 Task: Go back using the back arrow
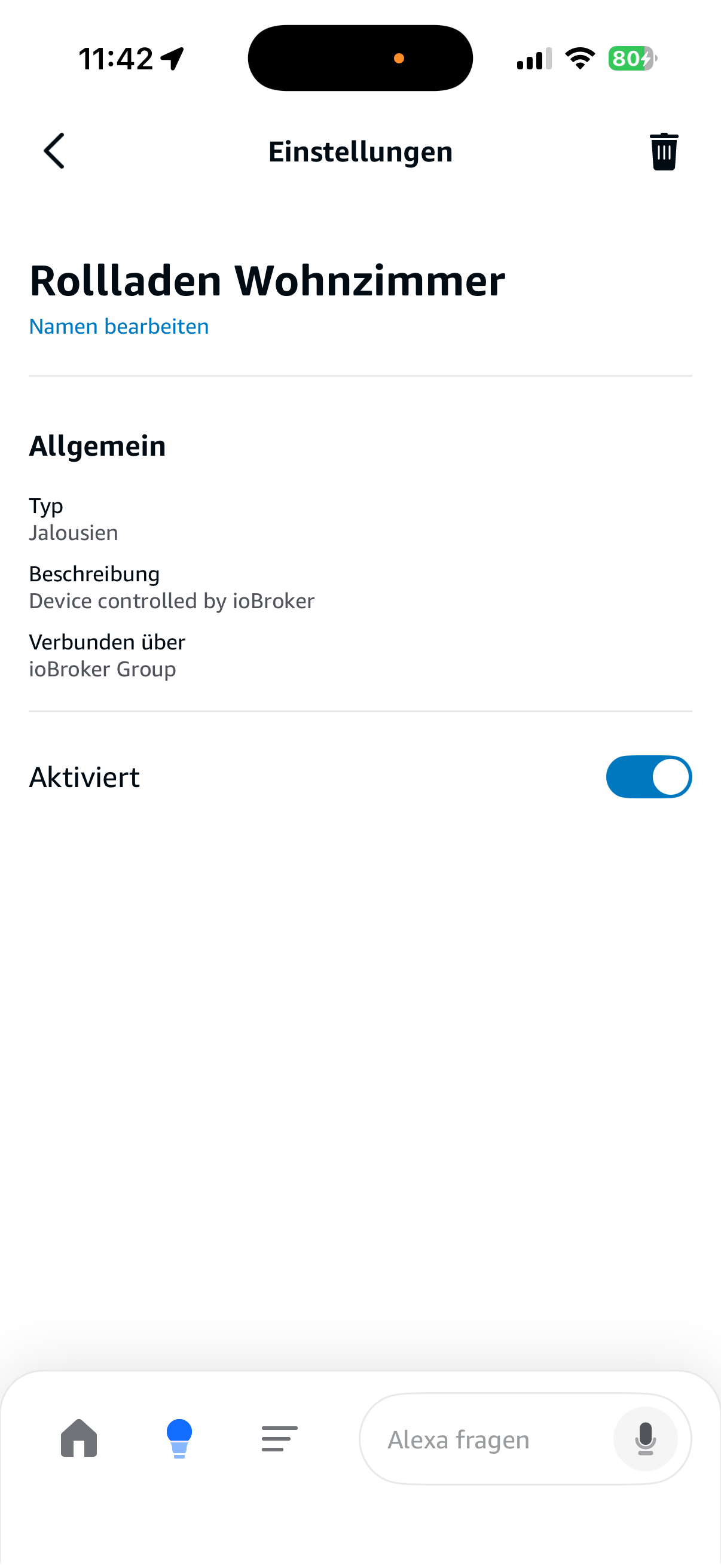point(54,151)
